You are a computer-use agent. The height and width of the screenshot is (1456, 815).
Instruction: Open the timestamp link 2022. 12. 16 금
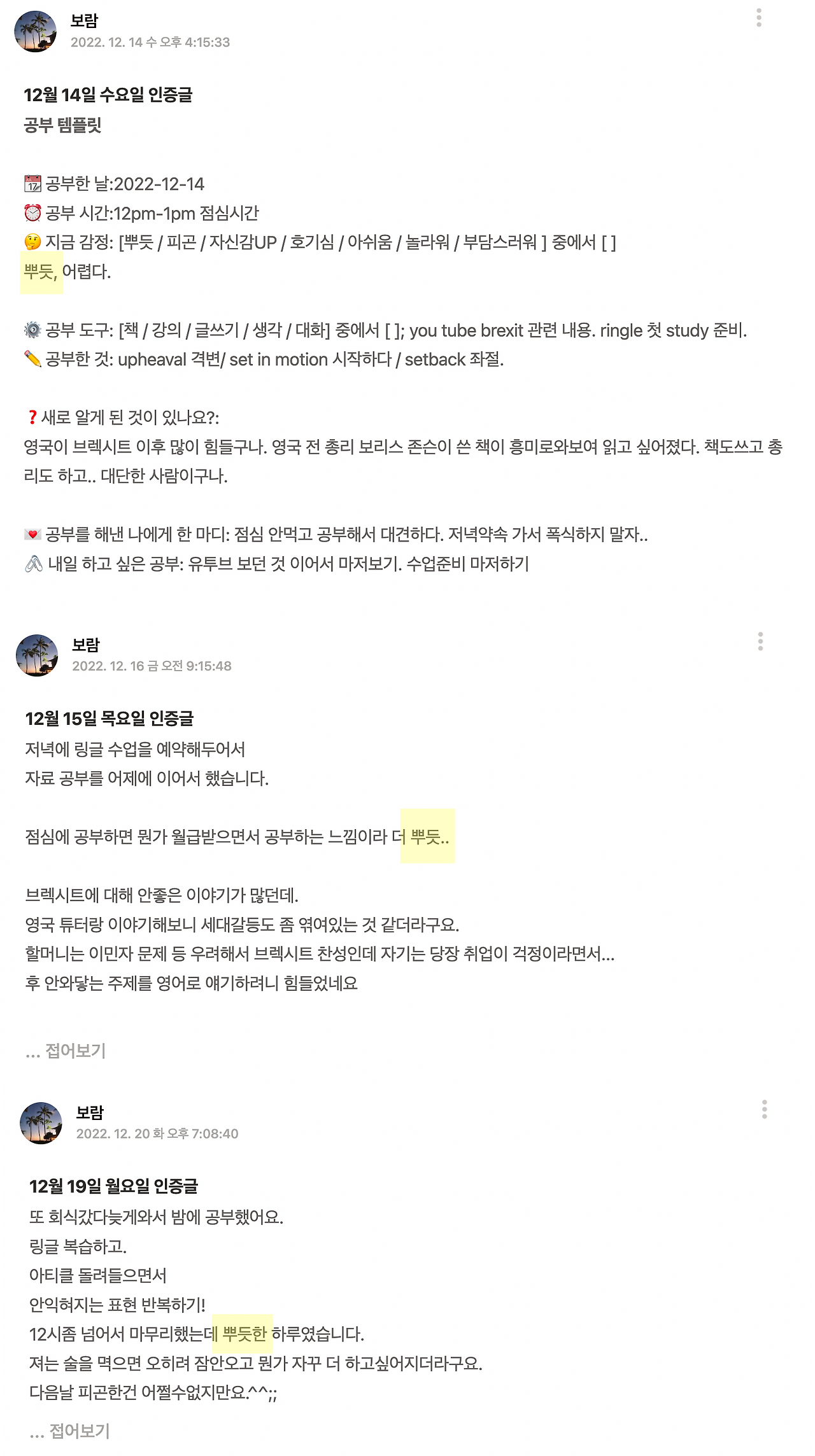pos(152,666)
